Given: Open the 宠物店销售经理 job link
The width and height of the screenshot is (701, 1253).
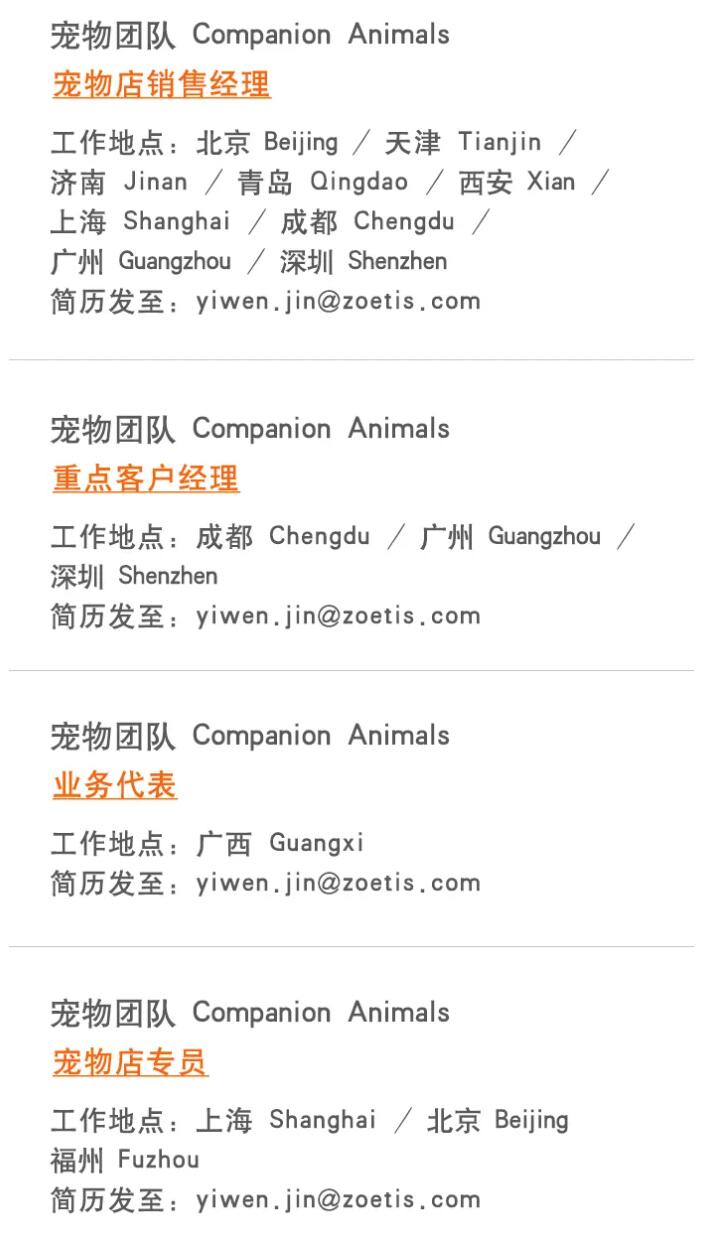Looking at the screenshot, I should (161, 85).
